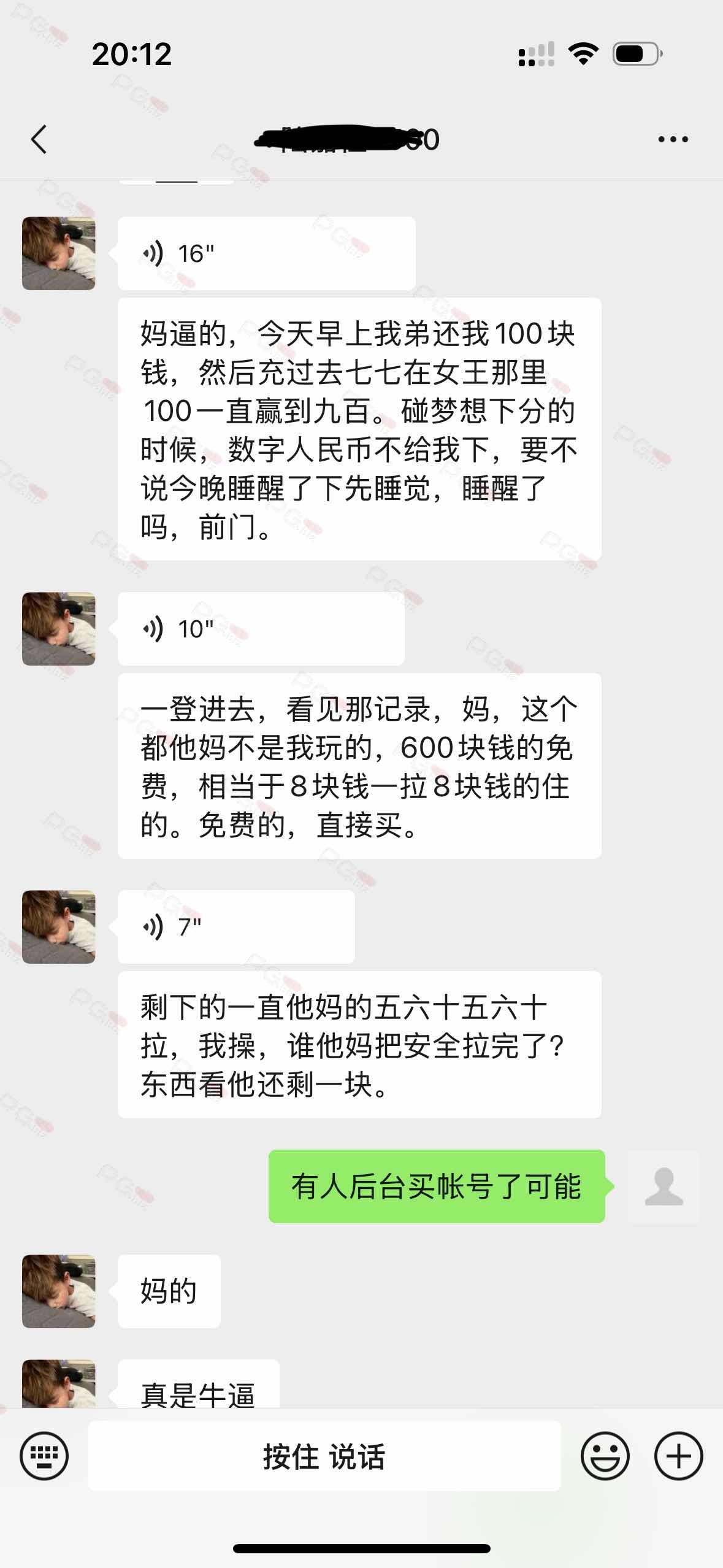Open the emoji sticker panel
The width and height of the screenshot is (723, 1568).
point(605,1456)
